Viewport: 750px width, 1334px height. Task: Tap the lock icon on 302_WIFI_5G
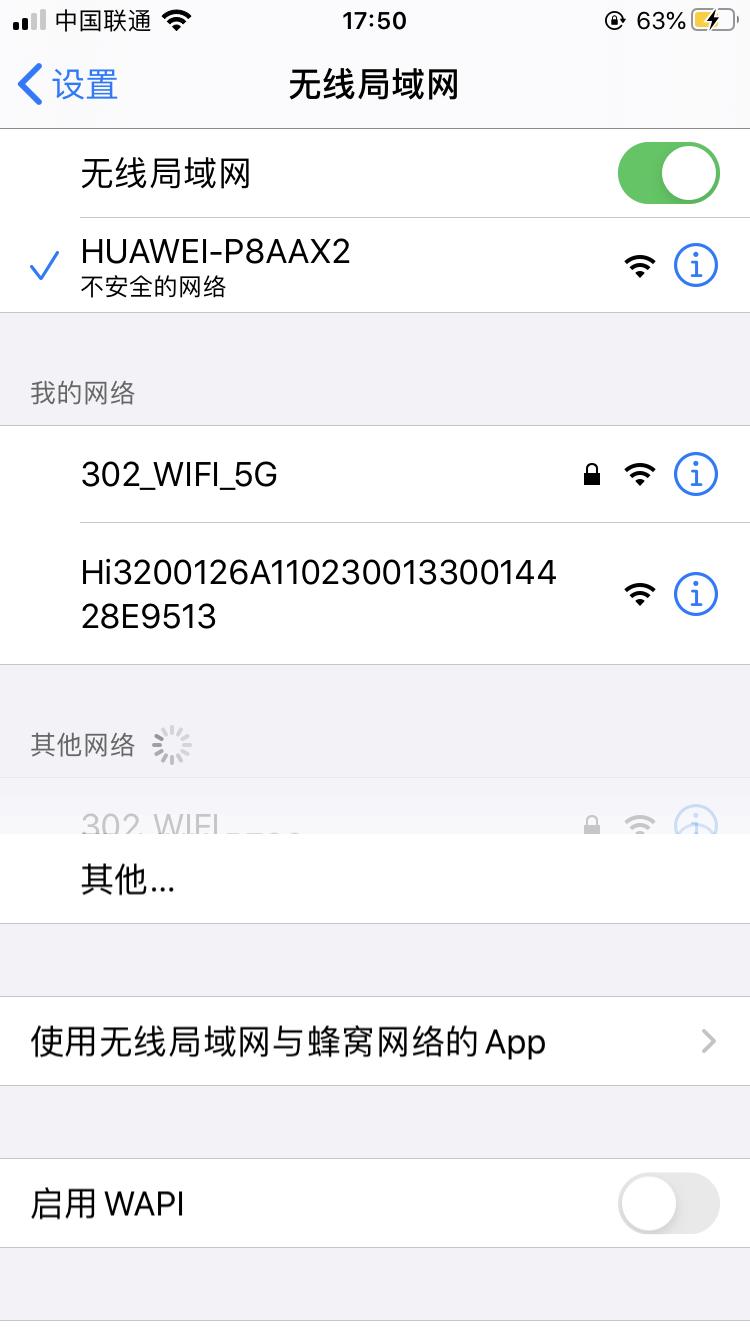click(x=591, y=474)
